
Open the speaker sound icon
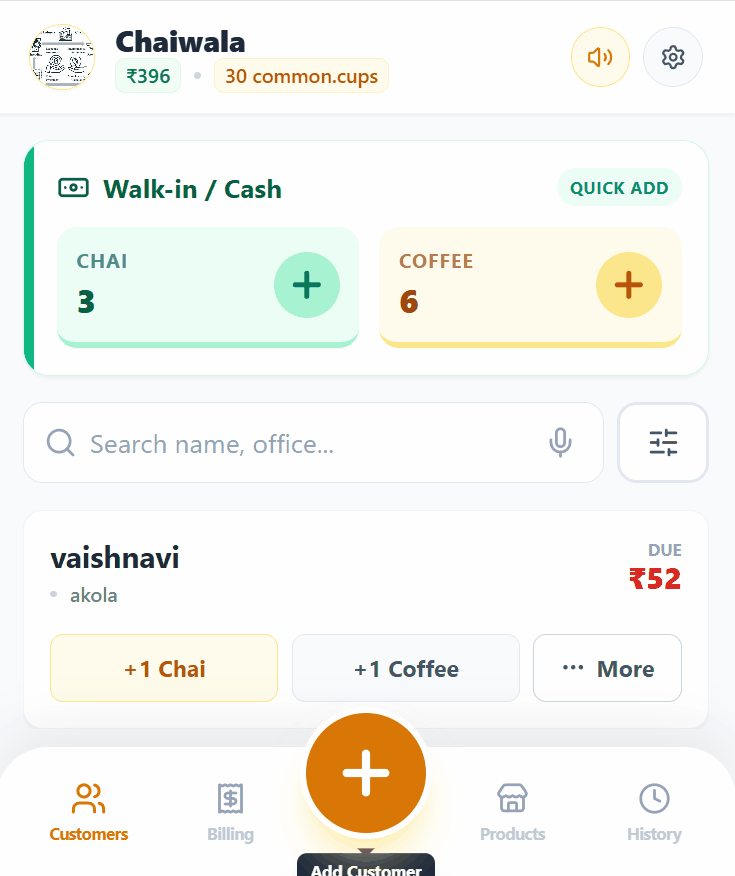600,57
